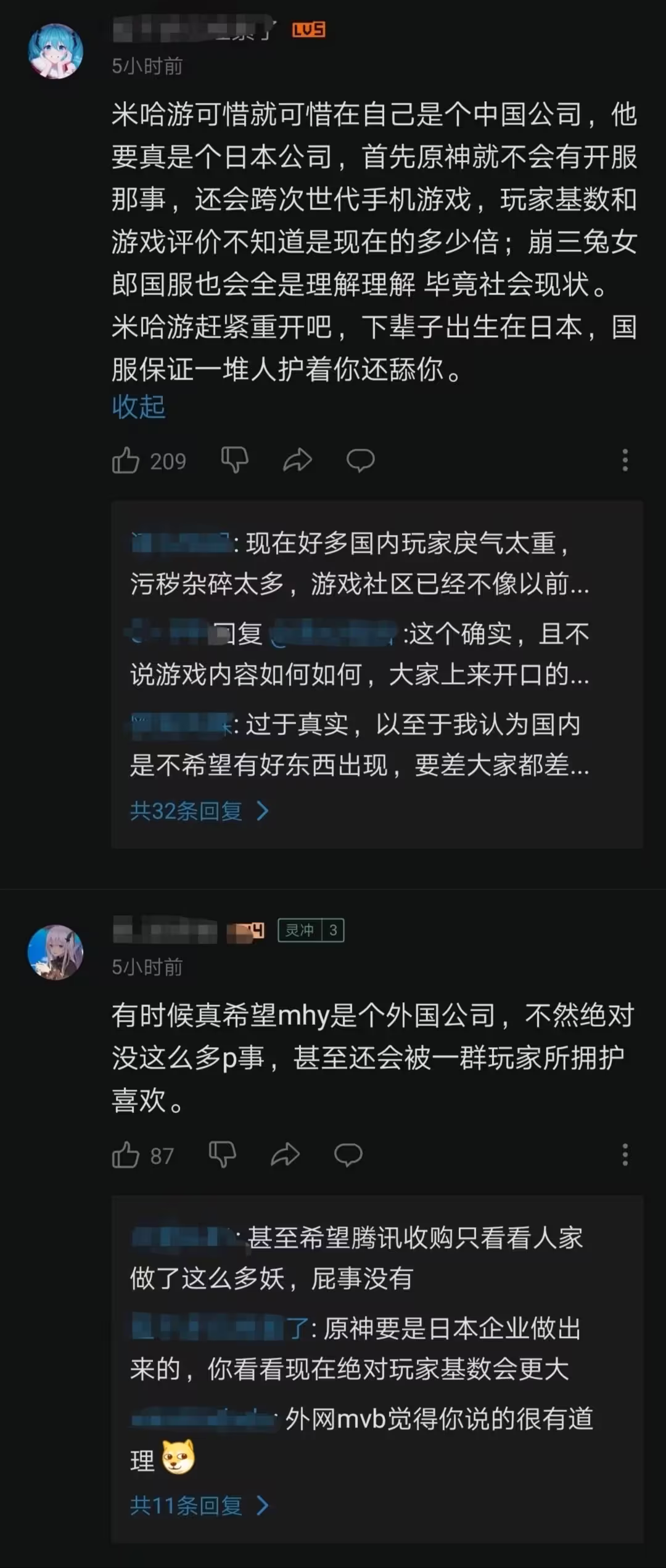Open overflow menu for the 87-like comment
Screen dimensions: 666x1568
(x=625, y=1155)
